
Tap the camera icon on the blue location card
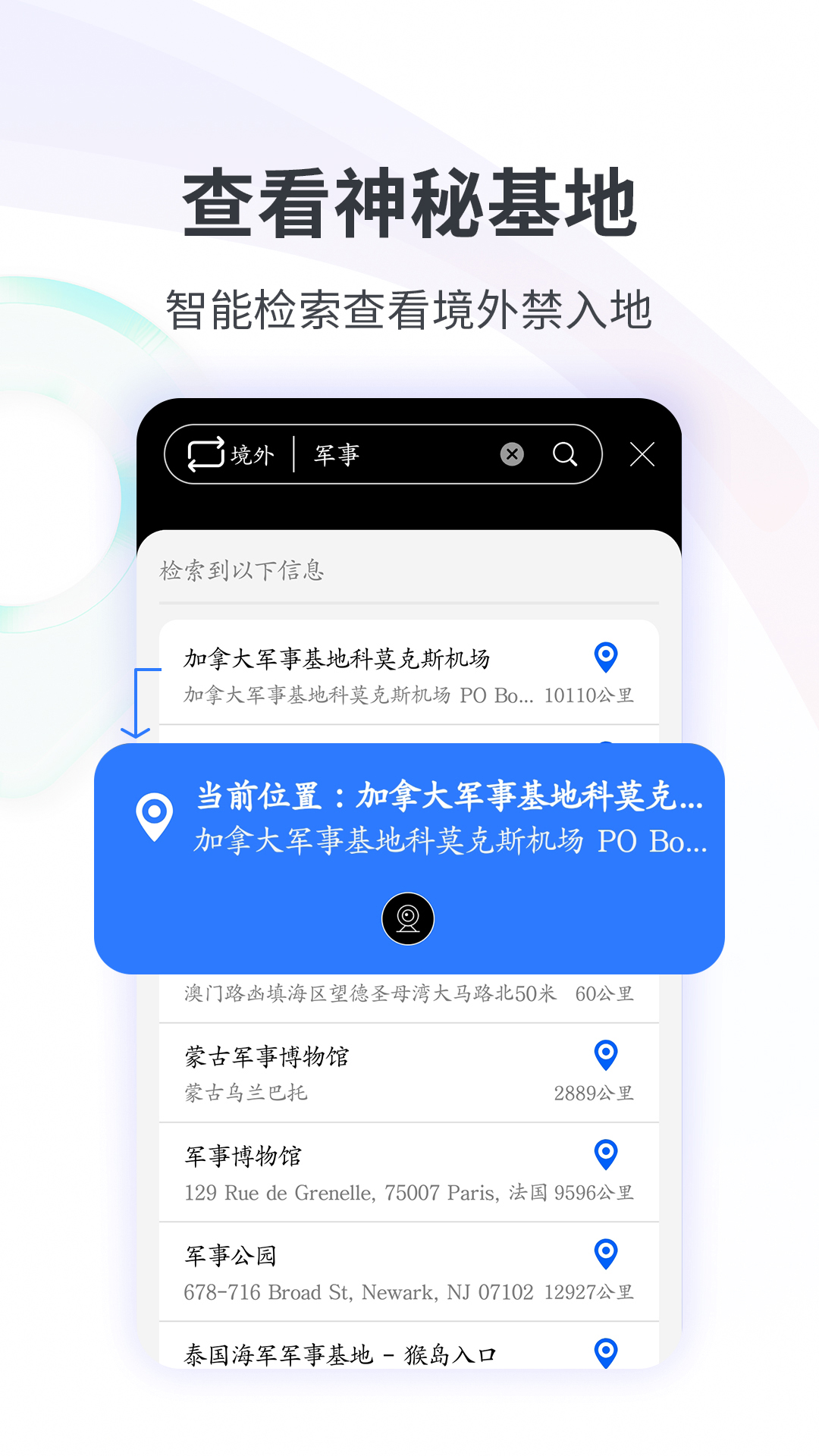coord(409,918)
